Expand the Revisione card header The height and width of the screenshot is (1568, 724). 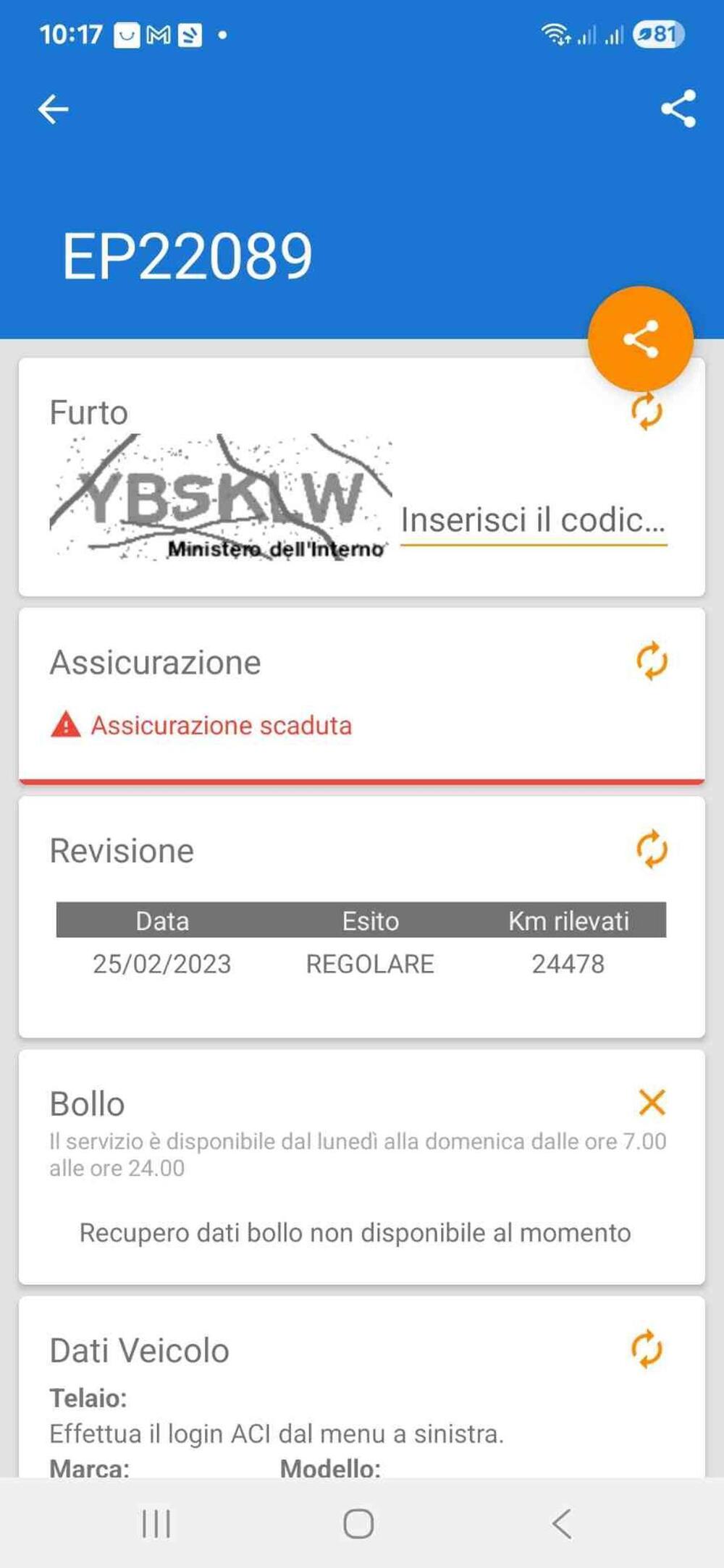(121, 850)
